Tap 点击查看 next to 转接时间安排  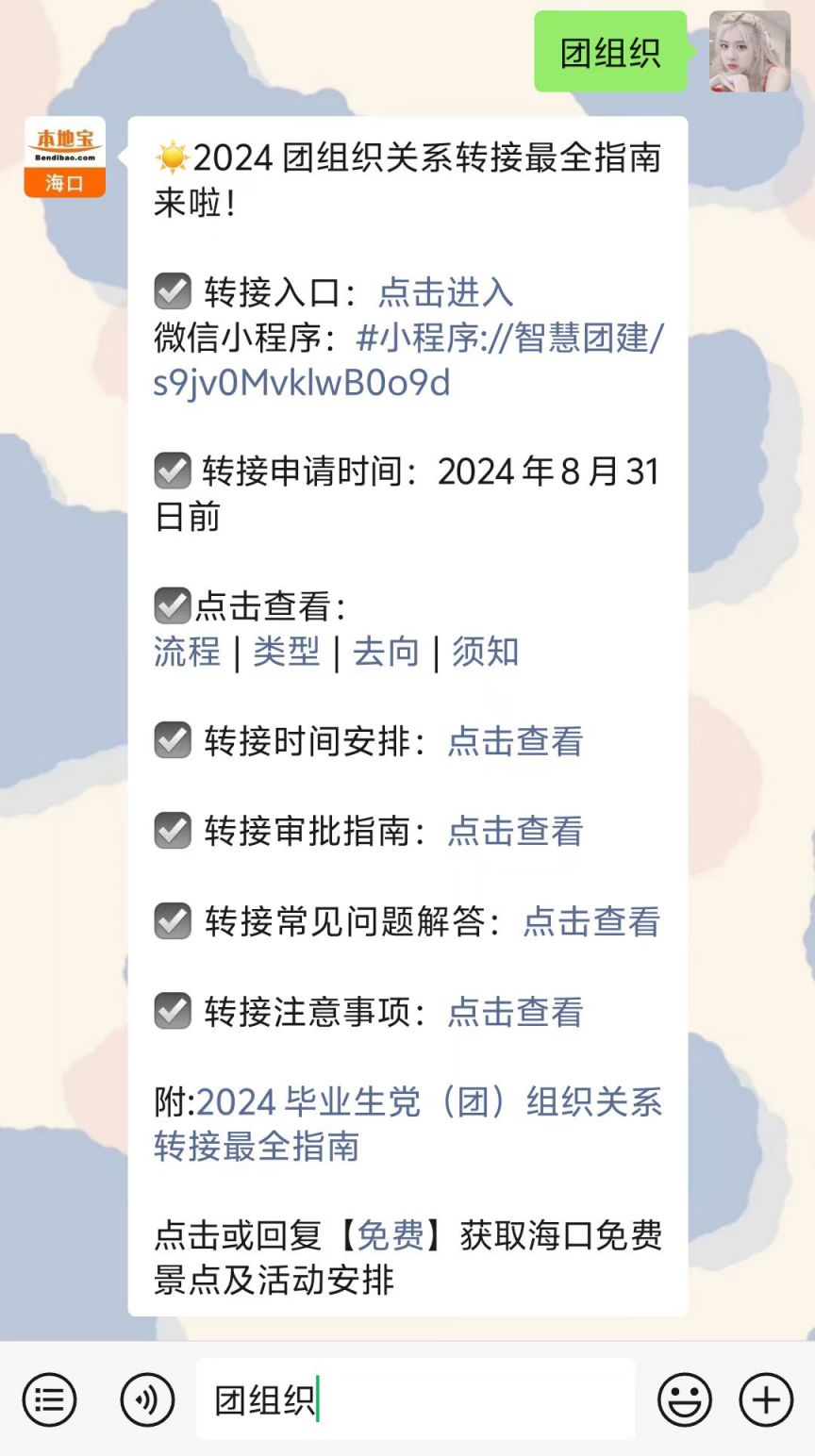pos(515,742)
